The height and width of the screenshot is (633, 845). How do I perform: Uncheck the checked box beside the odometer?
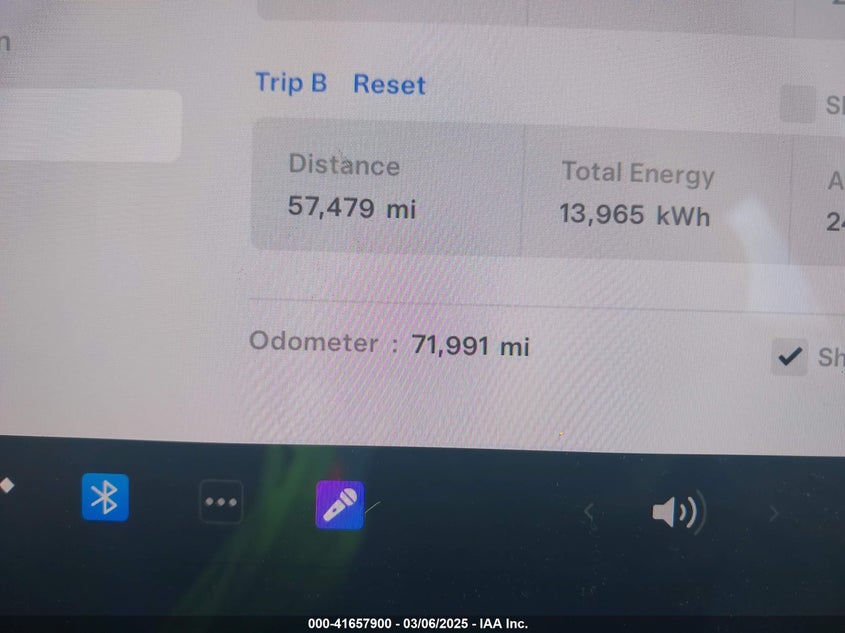[790, 357]
